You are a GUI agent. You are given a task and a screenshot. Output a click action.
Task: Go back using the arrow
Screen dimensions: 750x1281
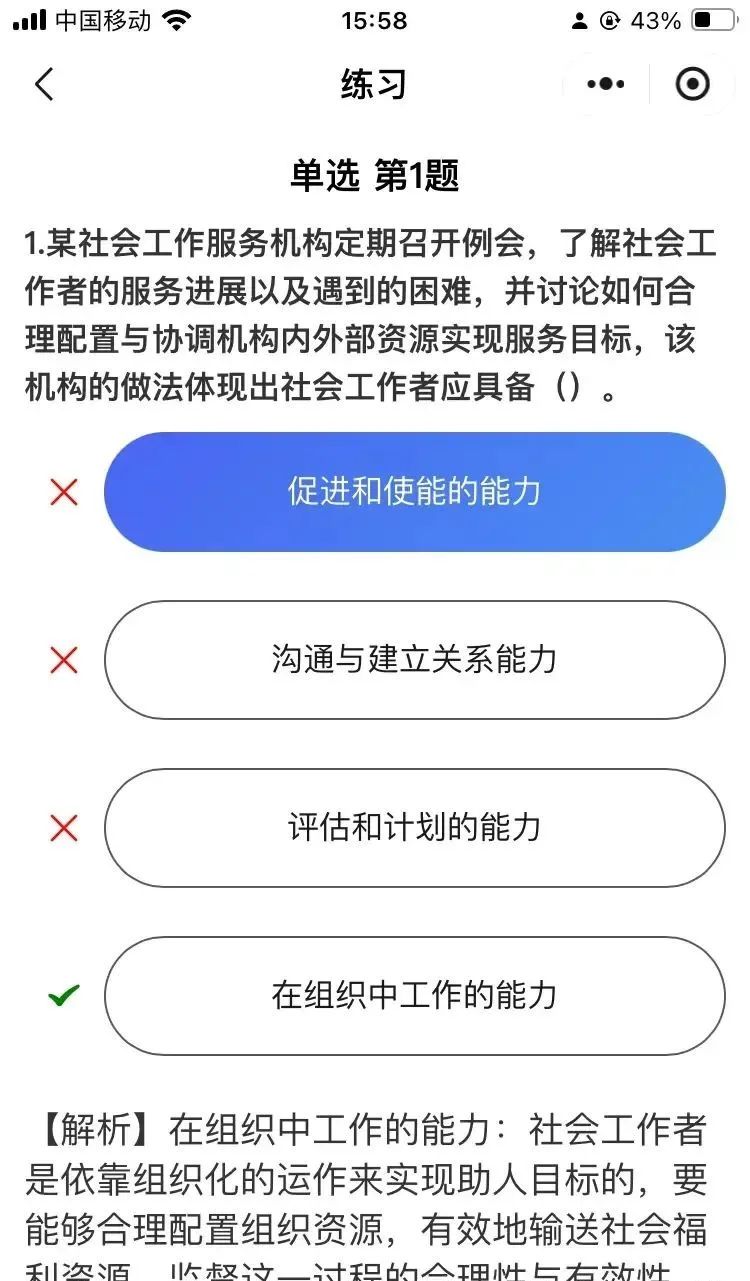tap(44, 85)
